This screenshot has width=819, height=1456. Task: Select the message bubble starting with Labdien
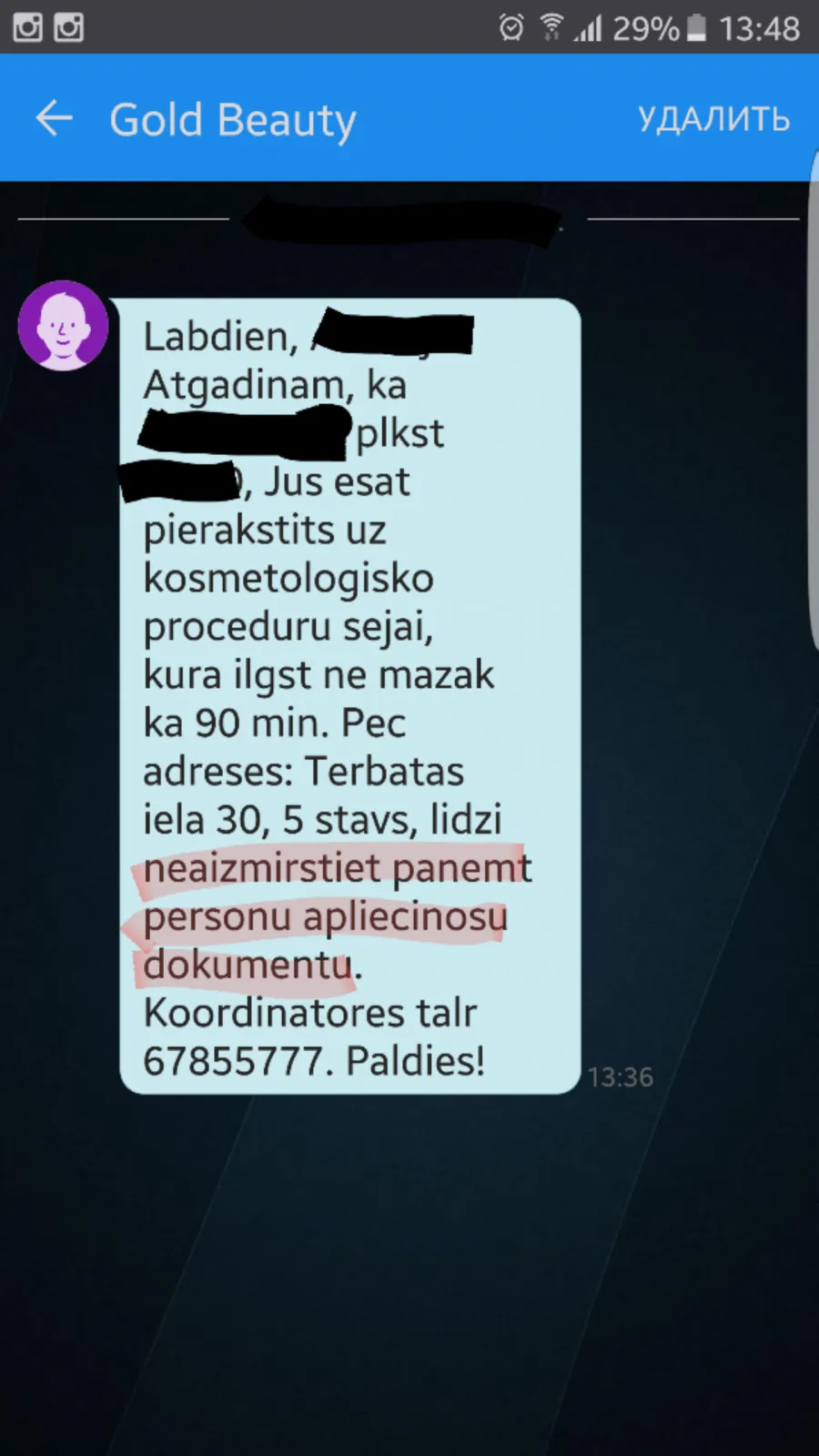click(350, 696)
